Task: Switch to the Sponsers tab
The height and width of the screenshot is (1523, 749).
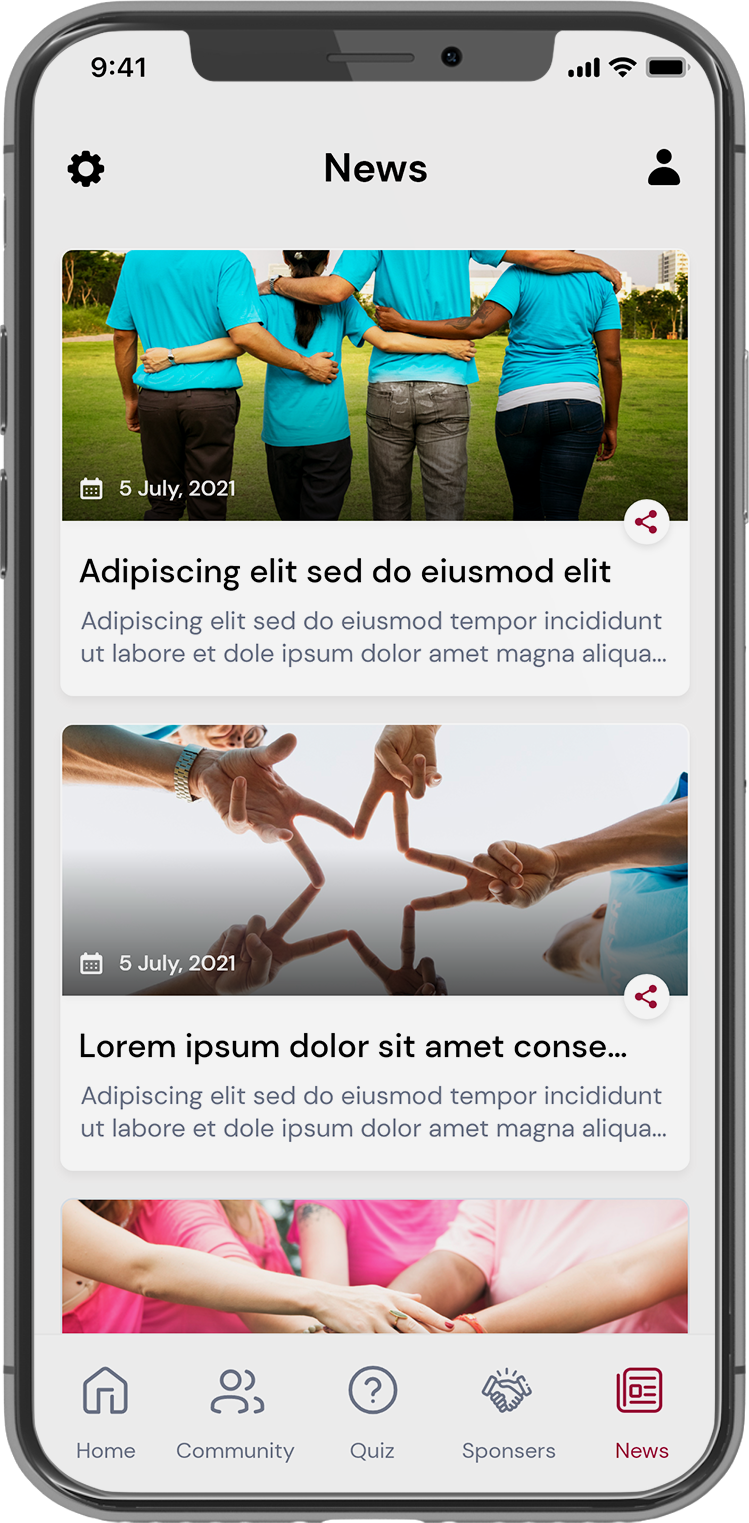Action: (508, 1412)
